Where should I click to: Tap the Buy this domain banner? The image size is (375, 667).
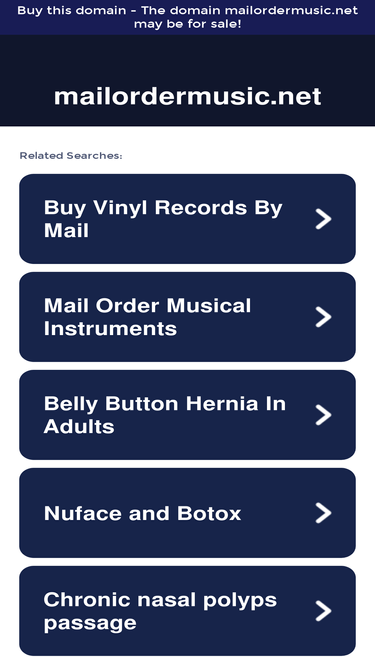tap(188, 17)
